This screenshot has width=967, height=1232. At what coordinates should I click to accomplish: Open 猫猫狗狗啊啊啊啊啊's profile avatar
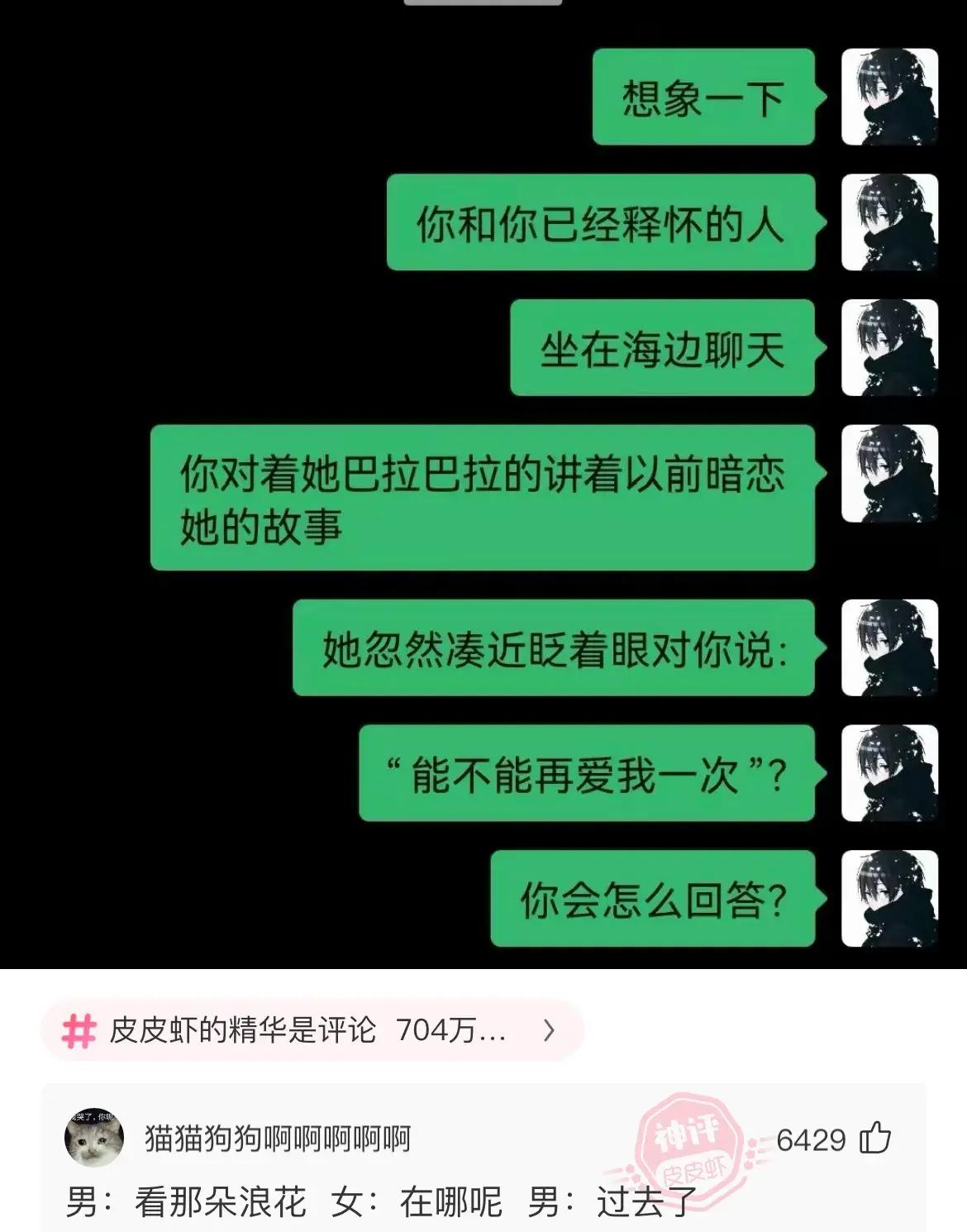point(94,1139)
